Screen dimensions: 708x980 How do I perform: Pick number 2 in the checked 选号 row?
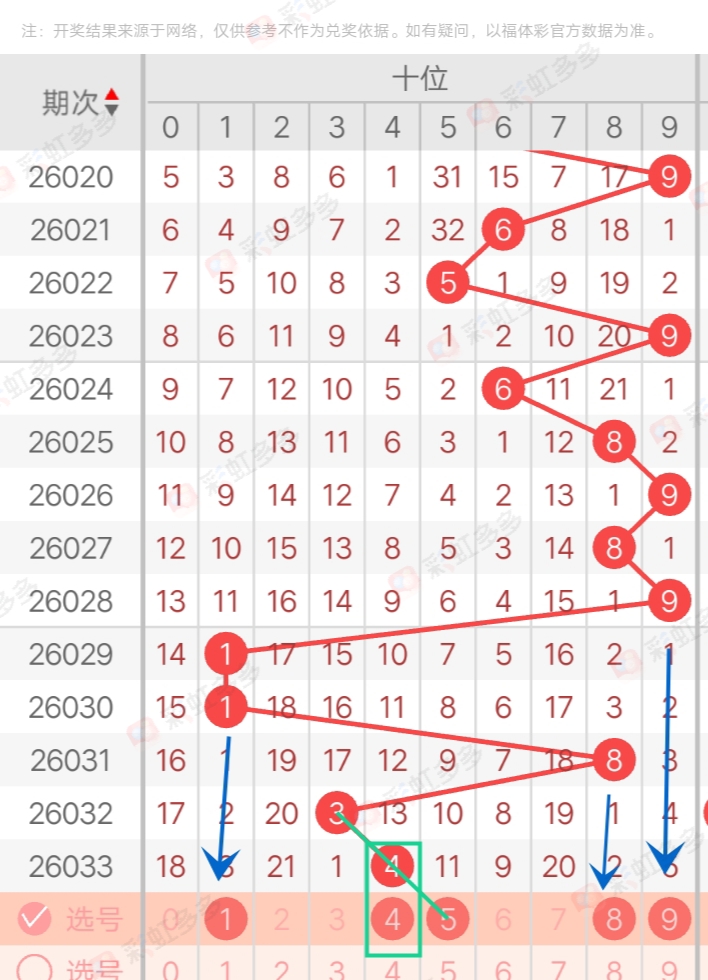pos(282,919)
